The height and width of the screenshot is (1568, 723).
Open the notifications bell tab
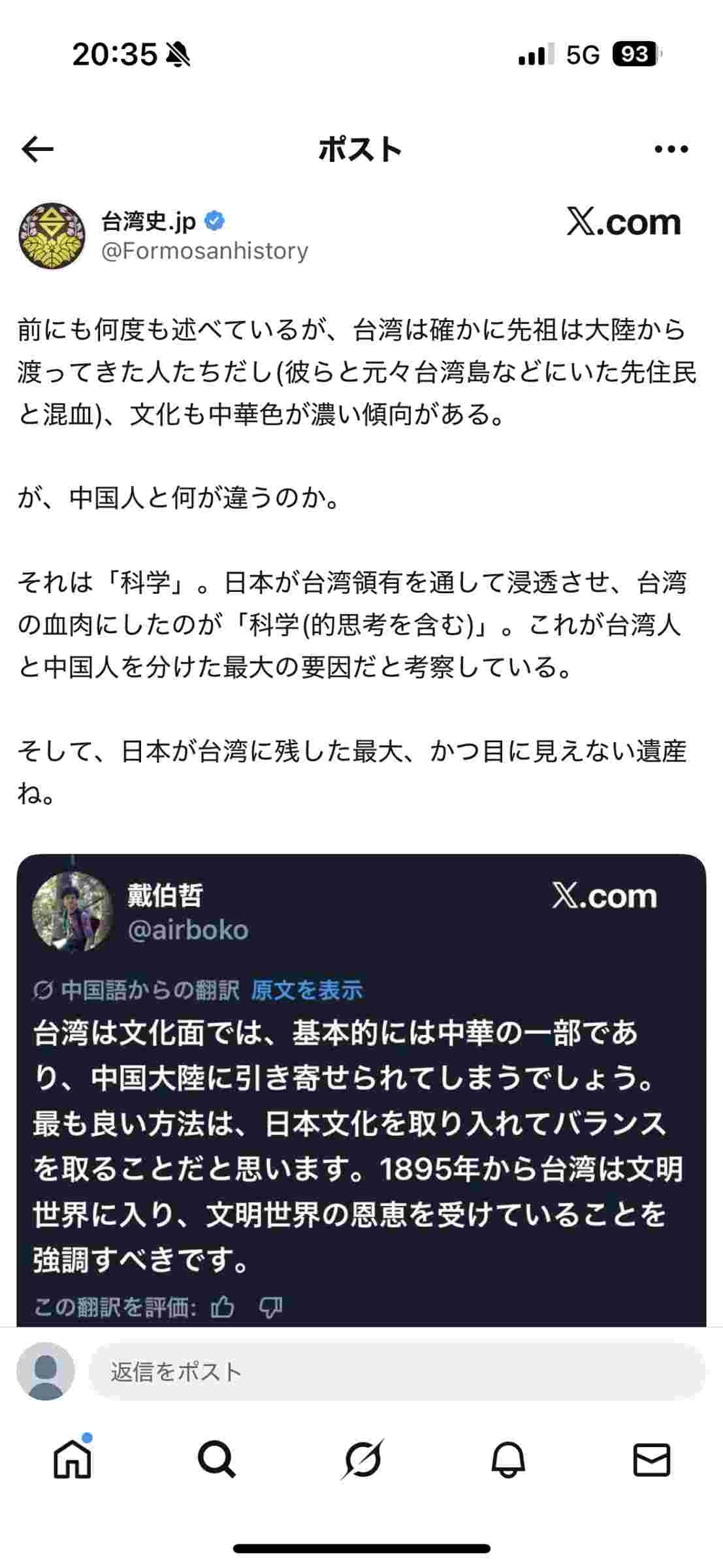[507, 1459]
